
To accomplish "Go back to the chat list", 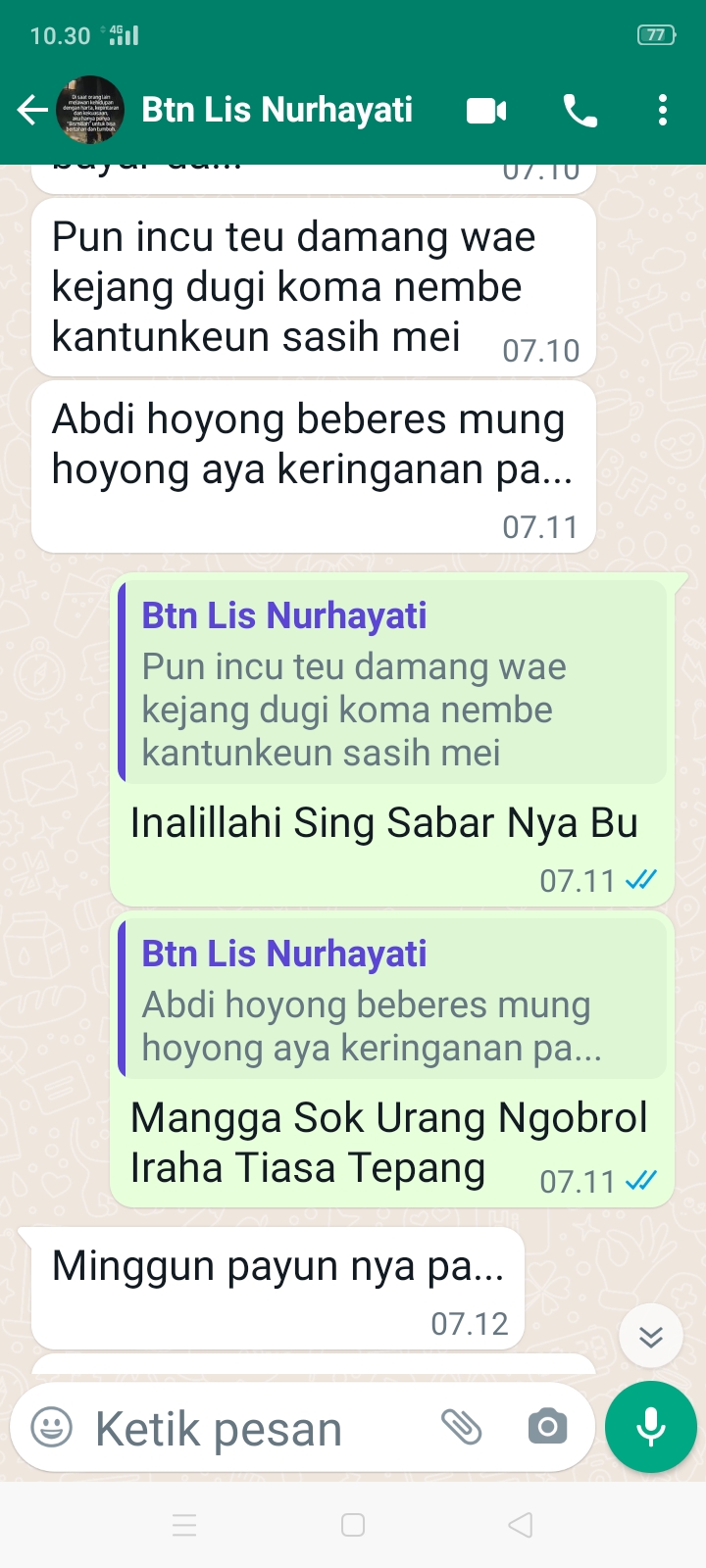I will [32, 110].
